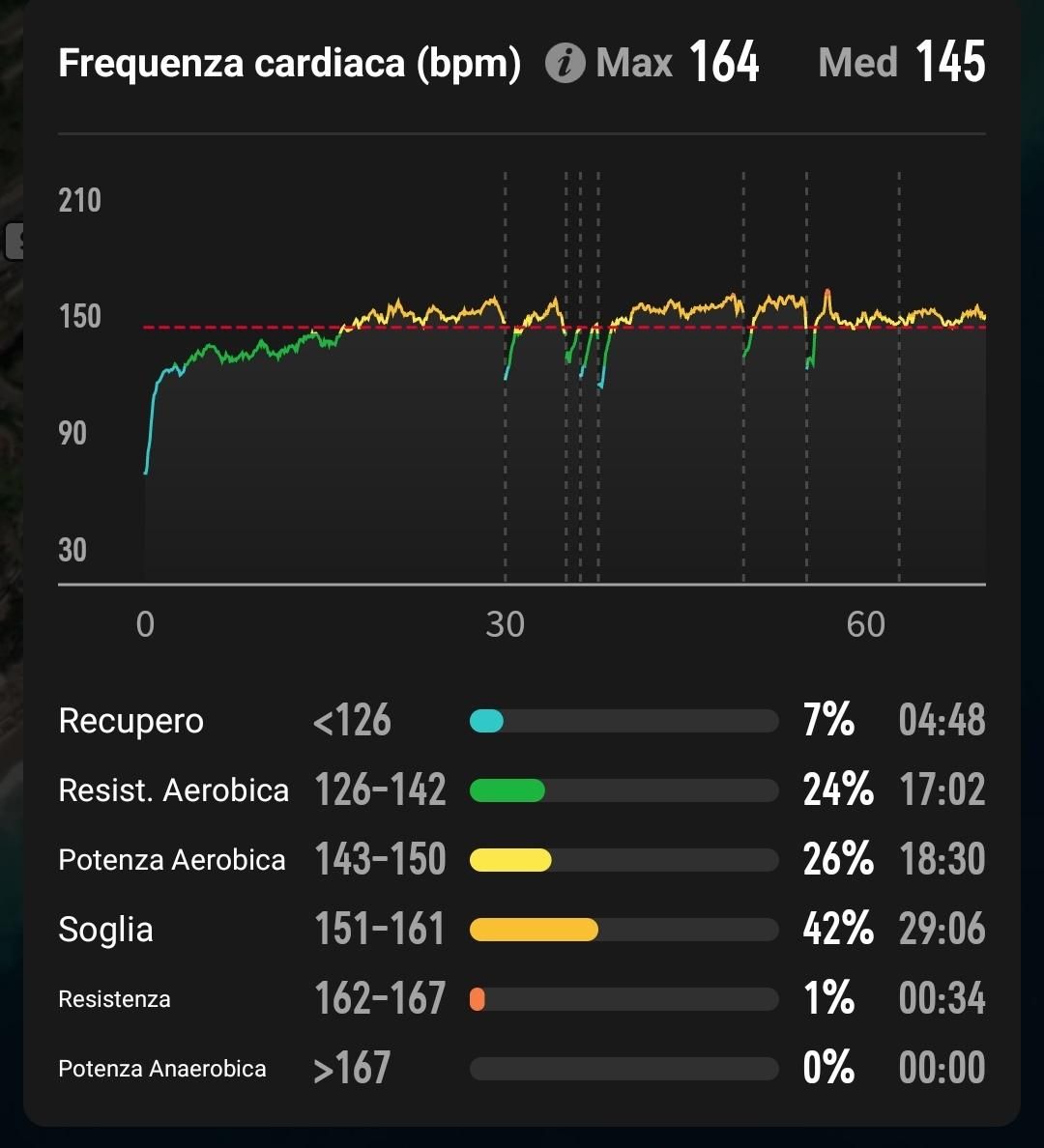
Task: Tap the orange Soglia zone indicator
Action: (x=534, y=930)
